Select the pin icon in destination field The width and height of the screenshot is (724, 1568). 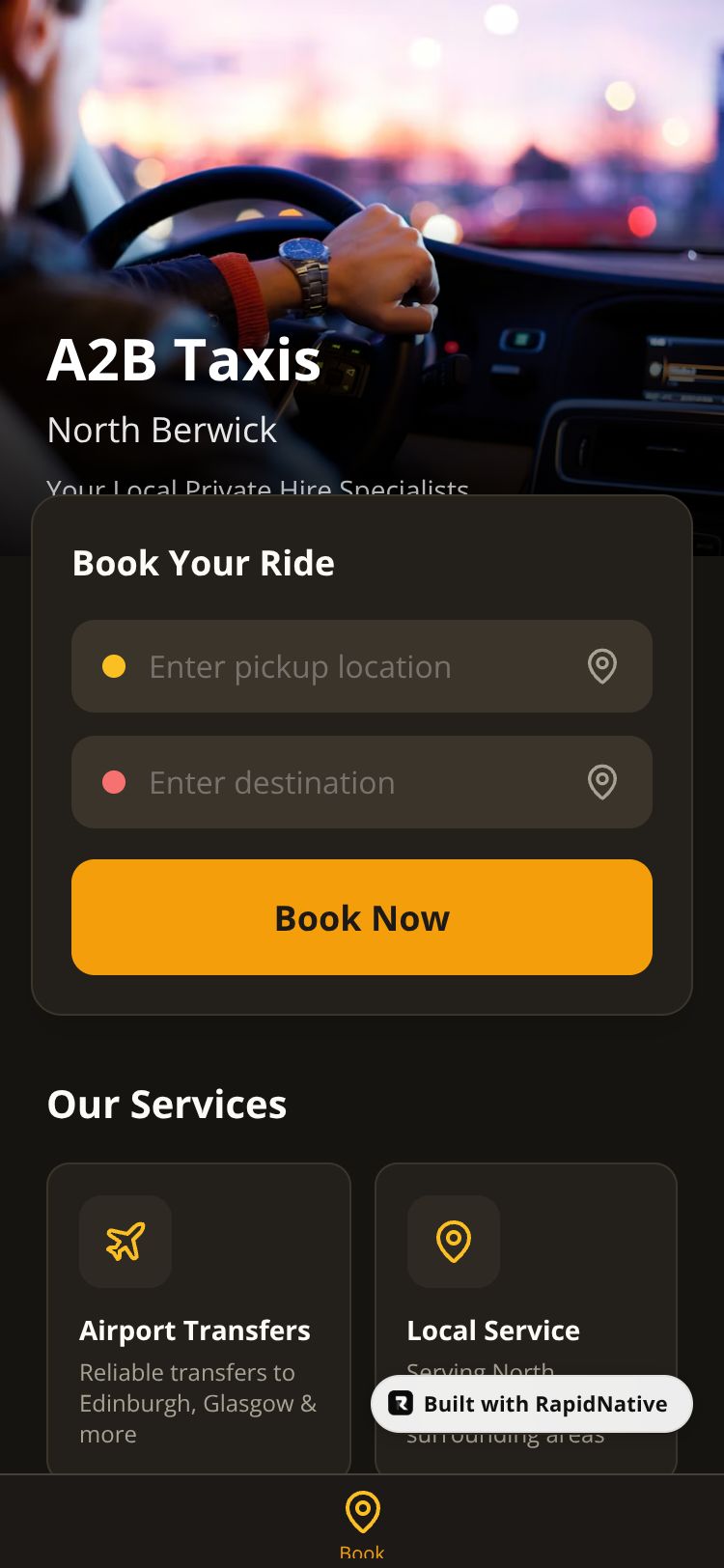(602, 782)
